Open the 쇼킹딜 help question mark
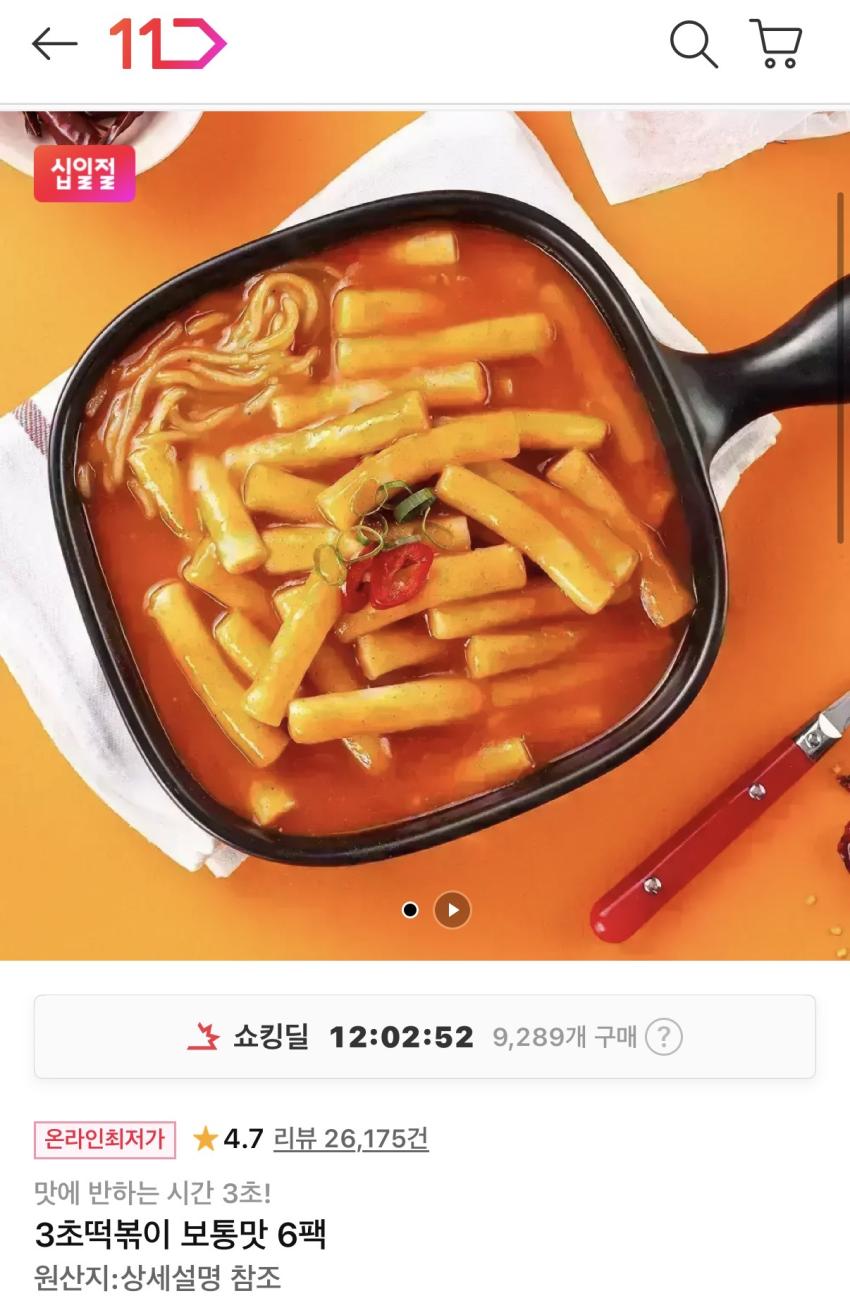Image resolution: width=850 pixels, height=1303 pixels. click(x=664, y=1037)
